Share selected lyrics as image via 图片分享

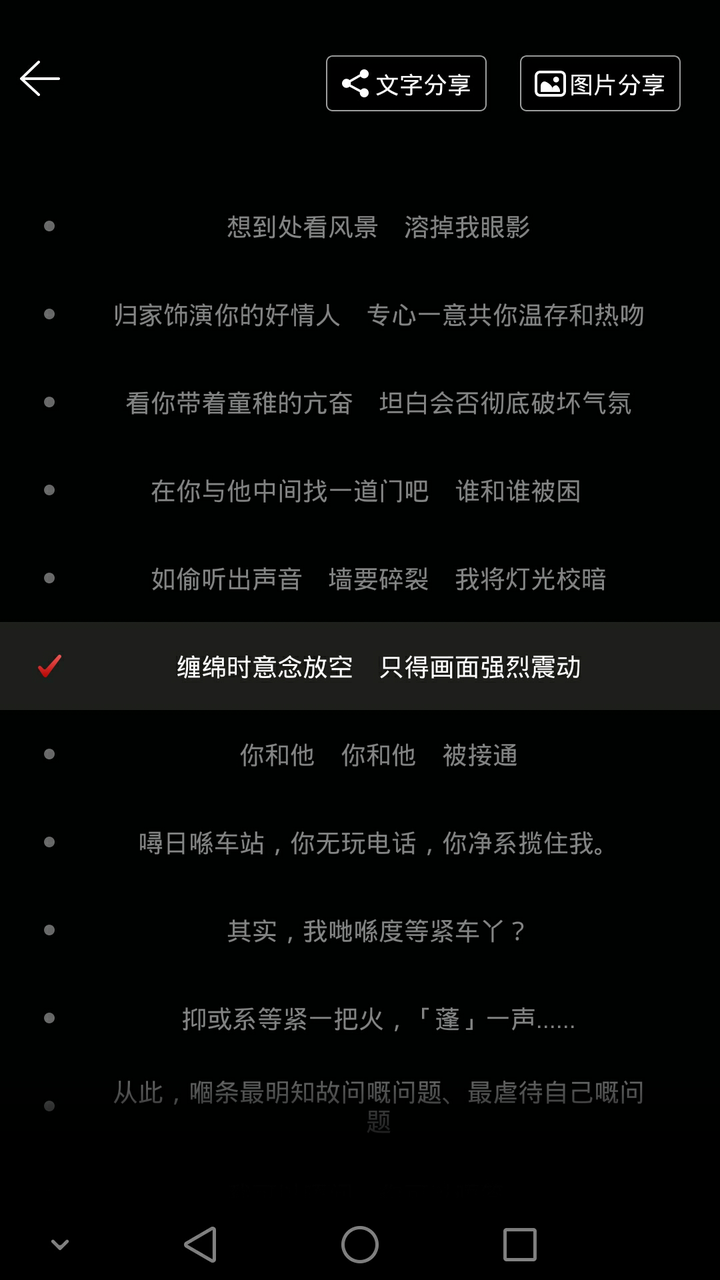click(x=600, y=84)
